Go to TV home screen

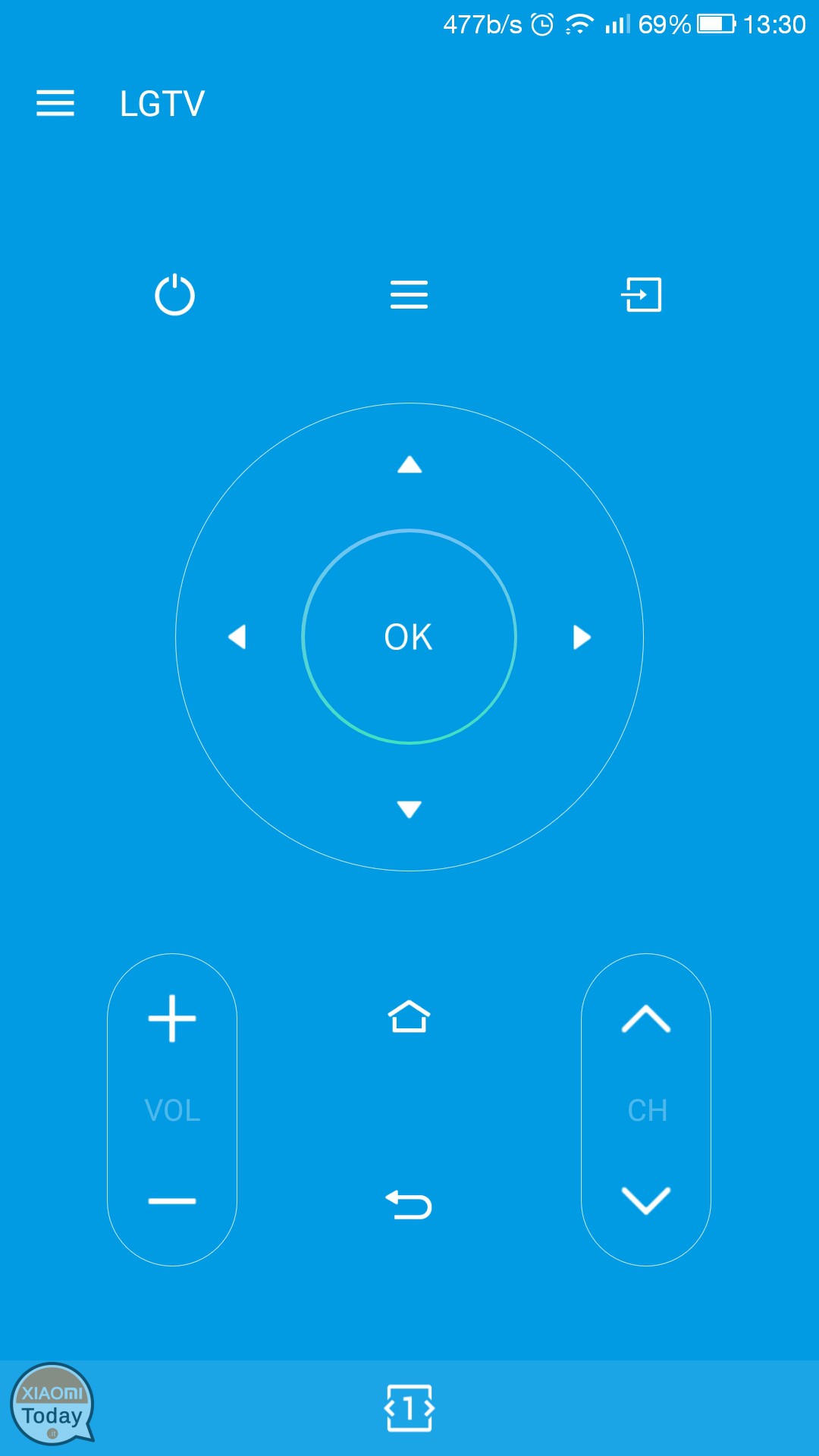tap(409, 1017)
